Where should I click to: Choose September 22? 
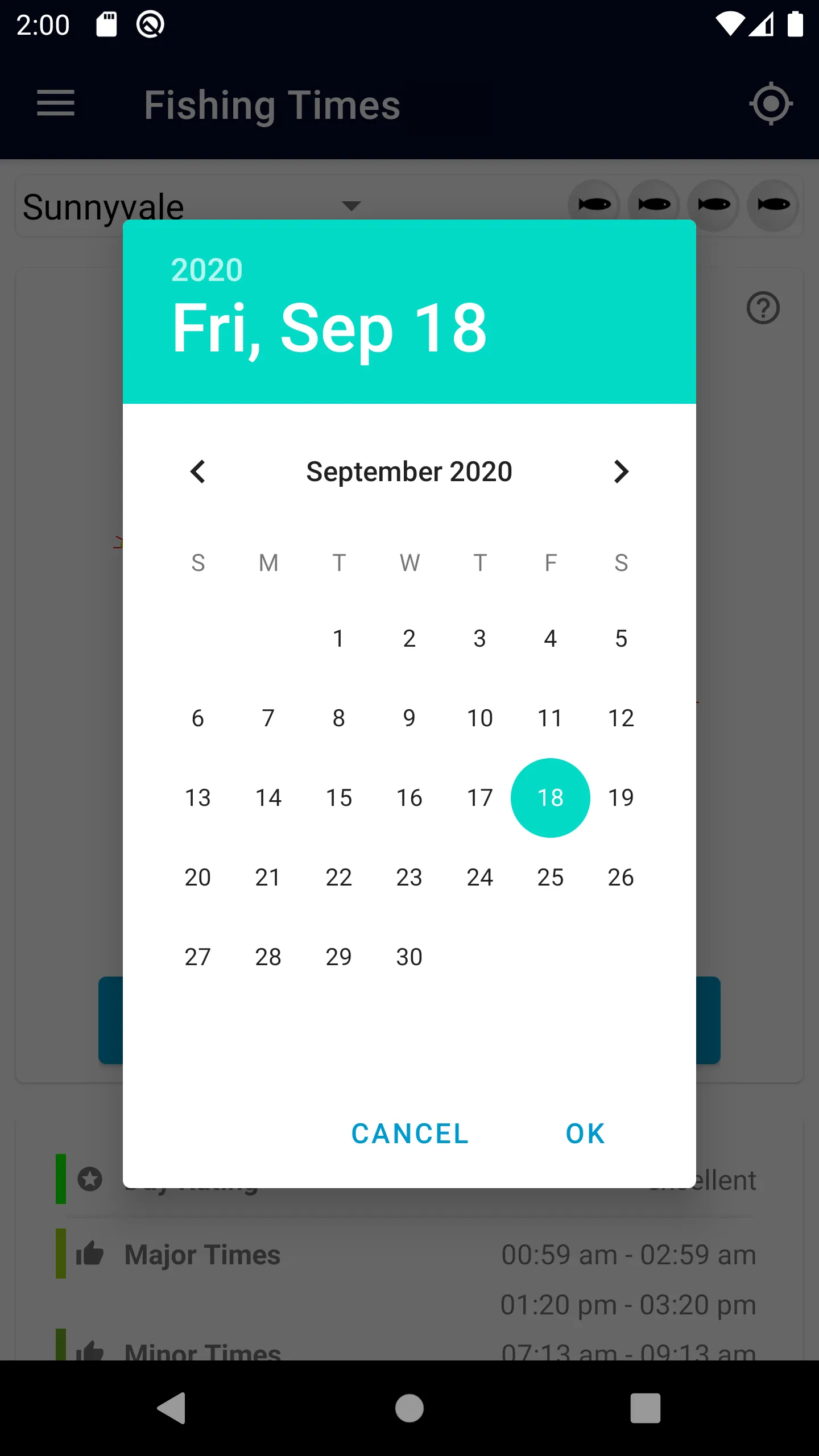(x=339, y=878)
